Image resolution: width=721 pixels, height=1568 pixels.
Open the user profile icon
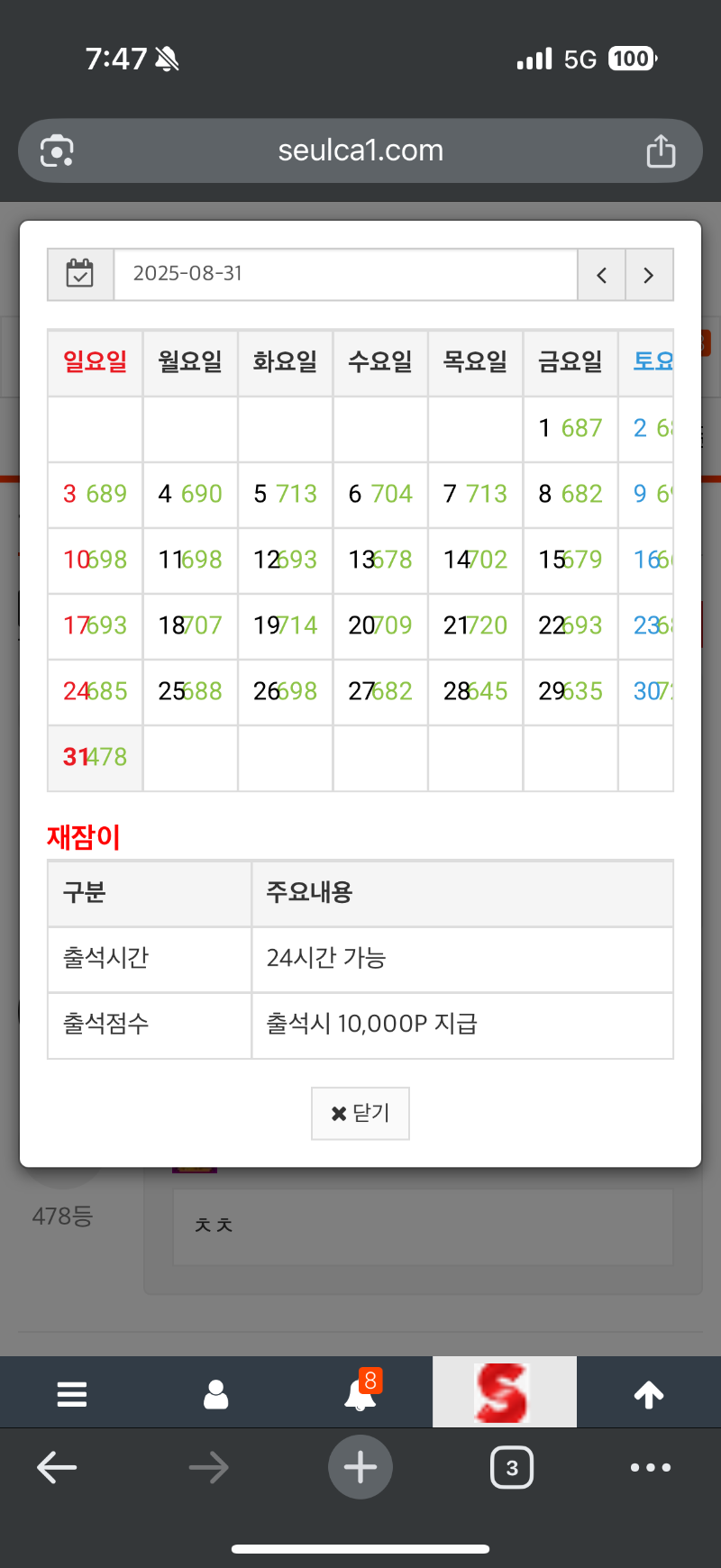[x=216, y=1394]
